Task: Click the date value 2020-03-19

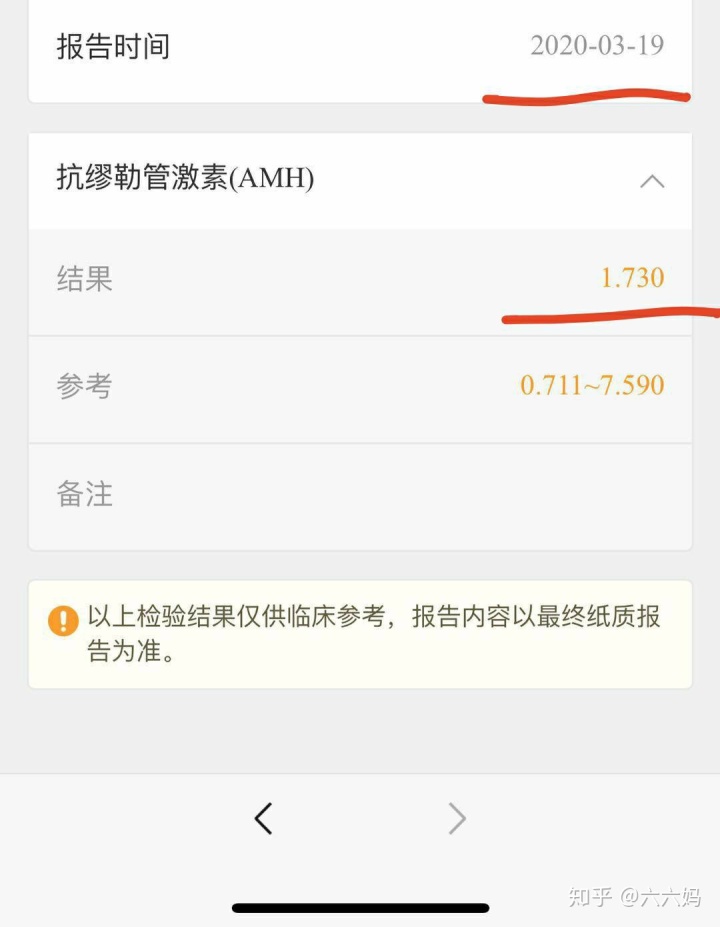Action: (x=597, y=45)
